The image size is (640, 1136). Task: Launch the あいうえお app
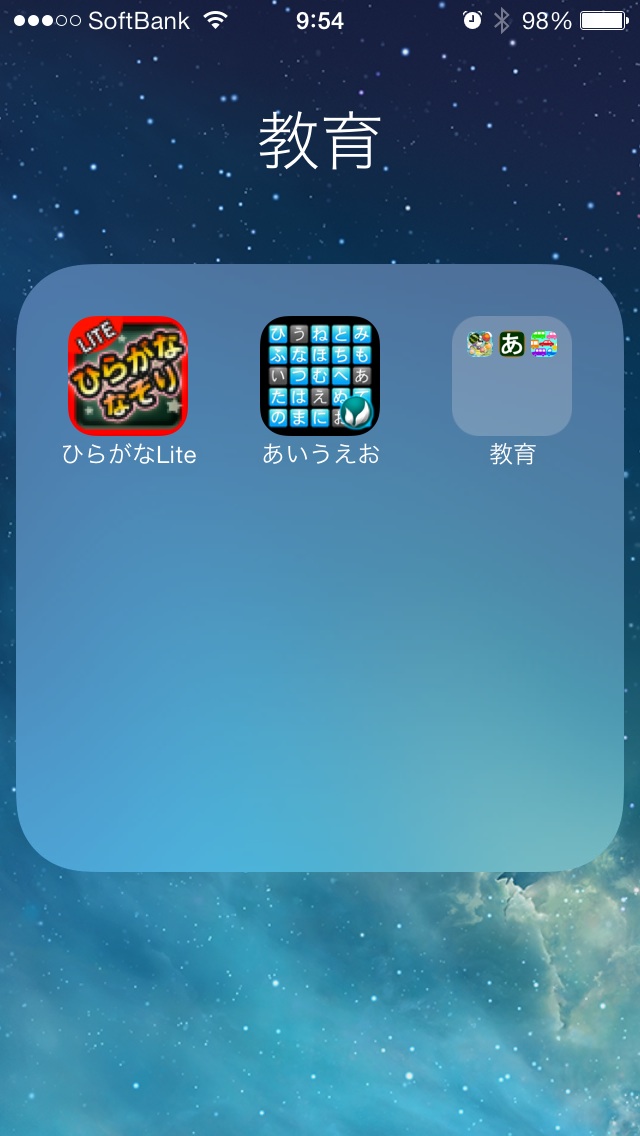click(320, 376)
